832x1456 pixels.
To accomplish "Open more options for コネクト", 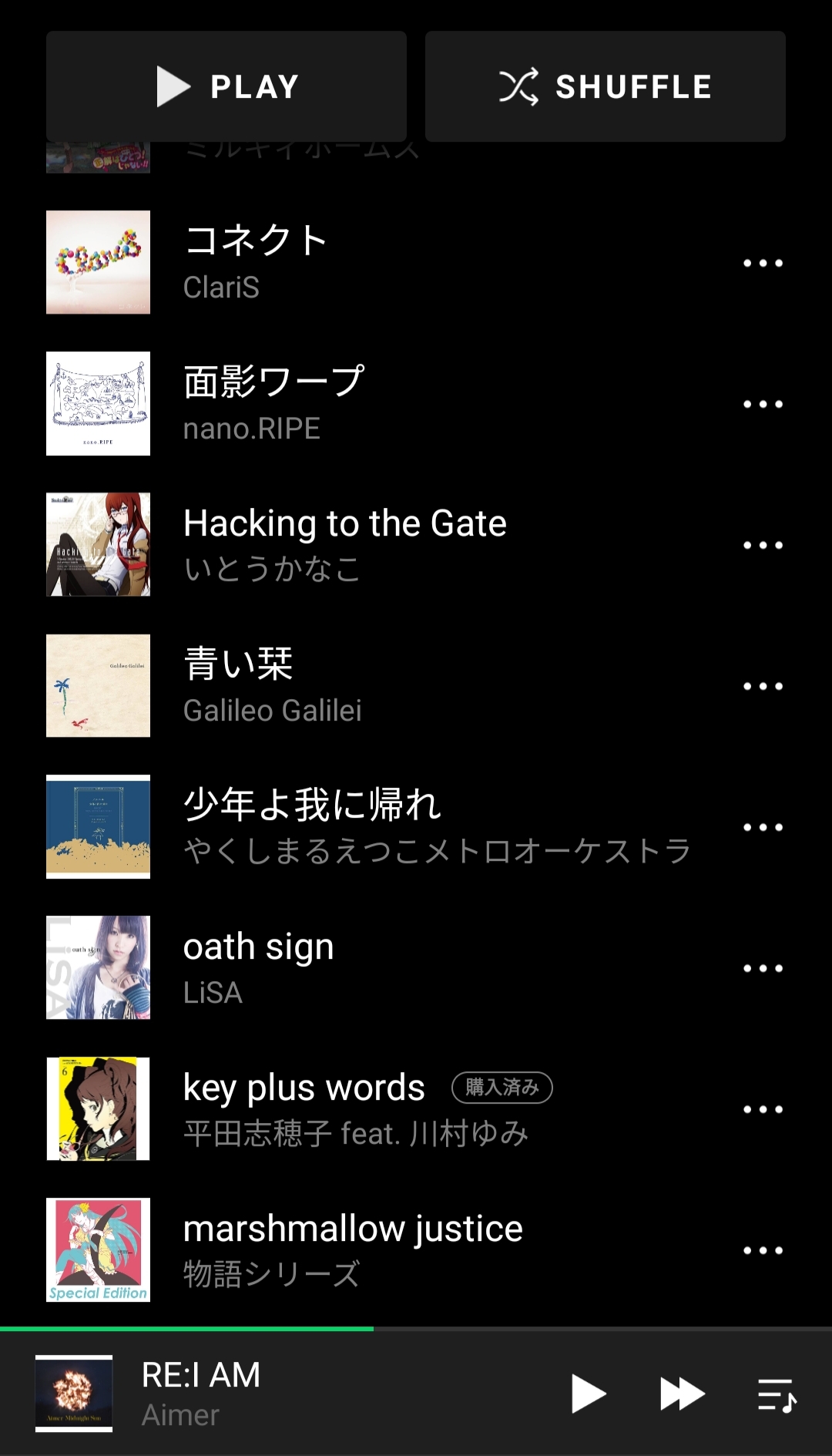I will coord(763,263).
